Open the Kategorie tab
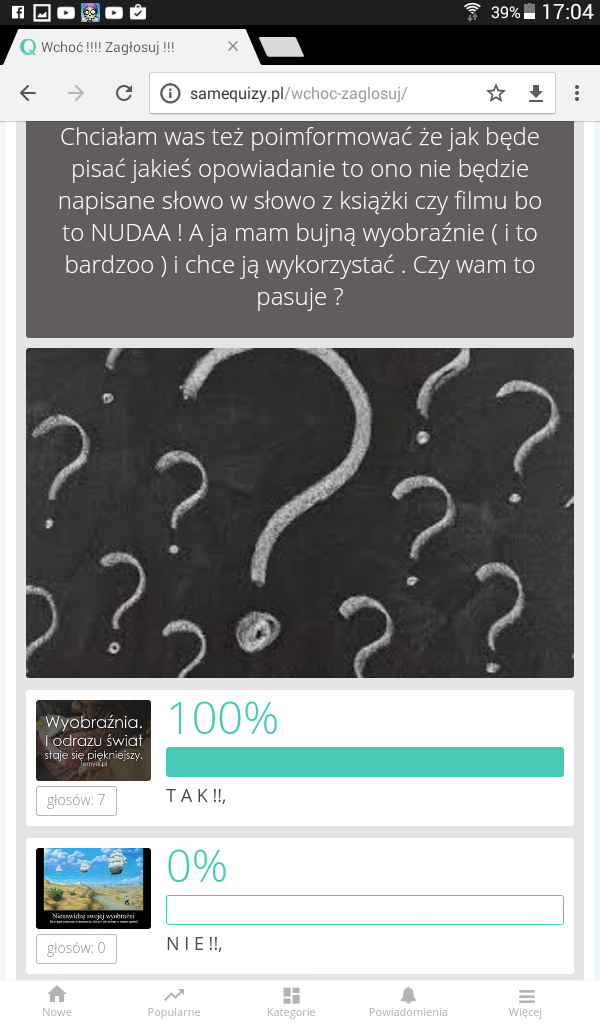Viewport: 600px width, 1024px height. point(291,1001)
